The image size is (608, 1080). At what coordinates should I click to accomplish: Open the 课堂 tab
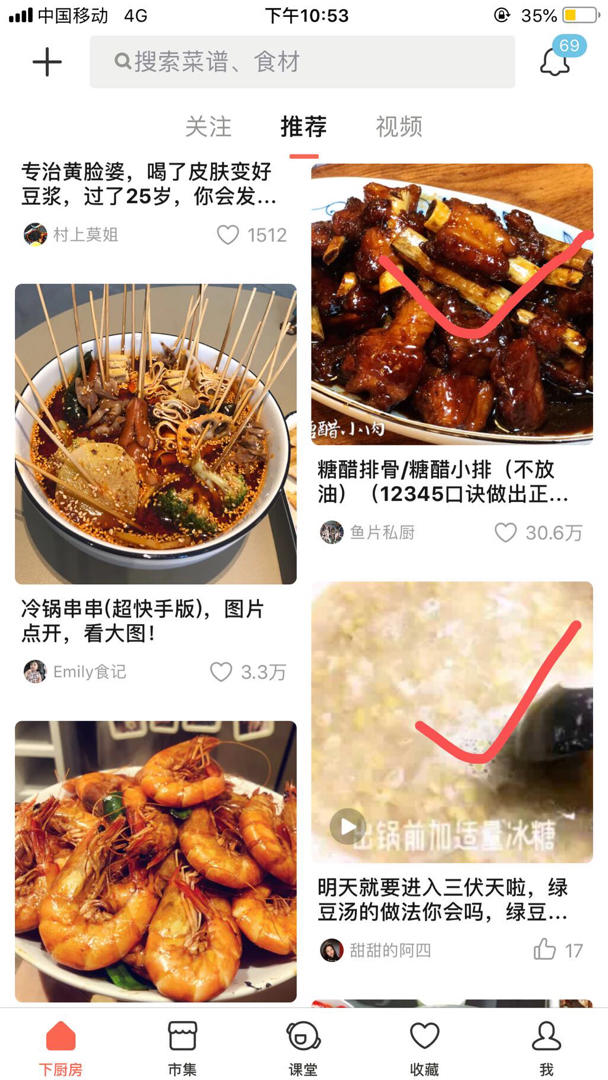pyautogui.click(x=303, y=1047)
